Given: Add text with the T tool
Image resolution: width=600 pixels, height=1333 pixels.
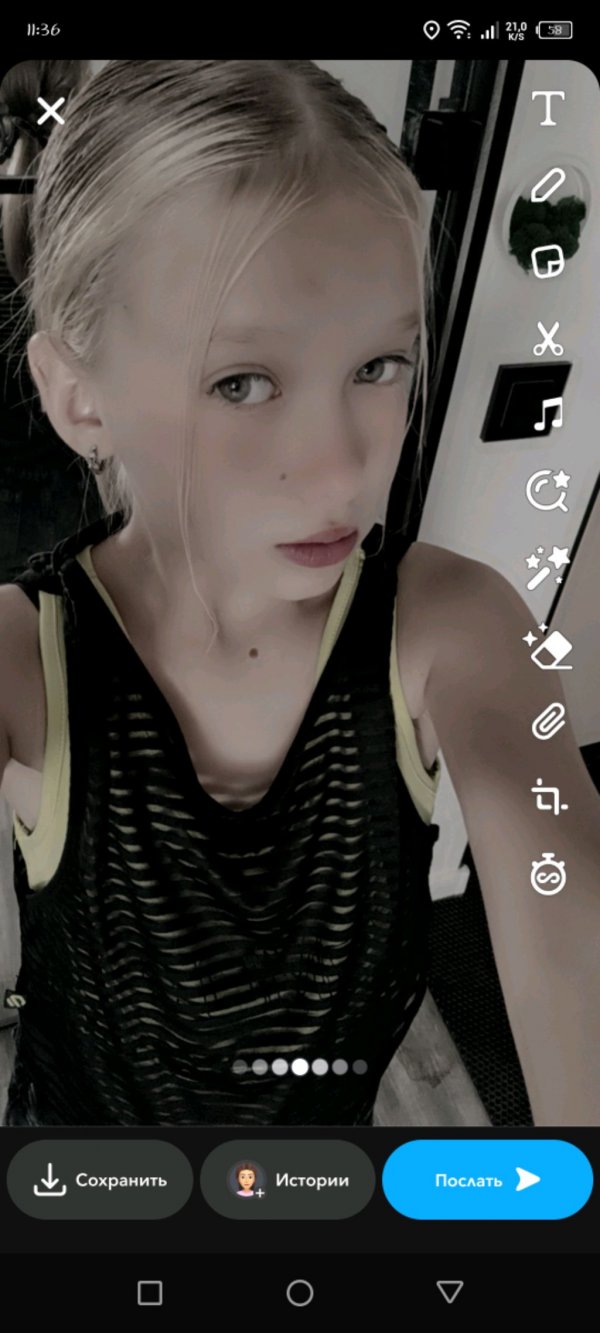Looking at the screenshot, I should pyautogui.click(x=547, y=108).
